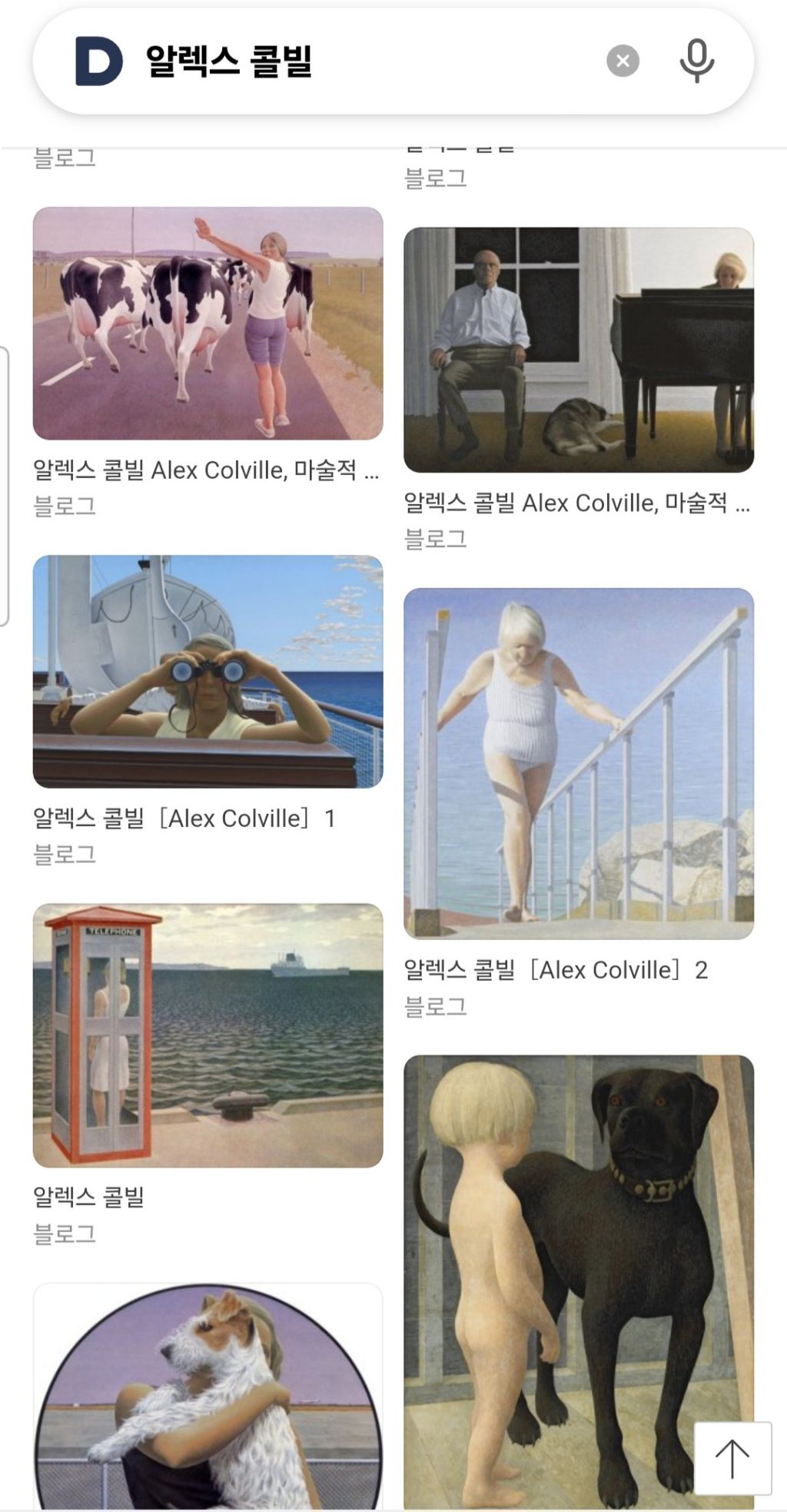This screenshot has height=1512, width=787.
Task: Open the round terrier dog painting
Action: (x=208, y=1395)
